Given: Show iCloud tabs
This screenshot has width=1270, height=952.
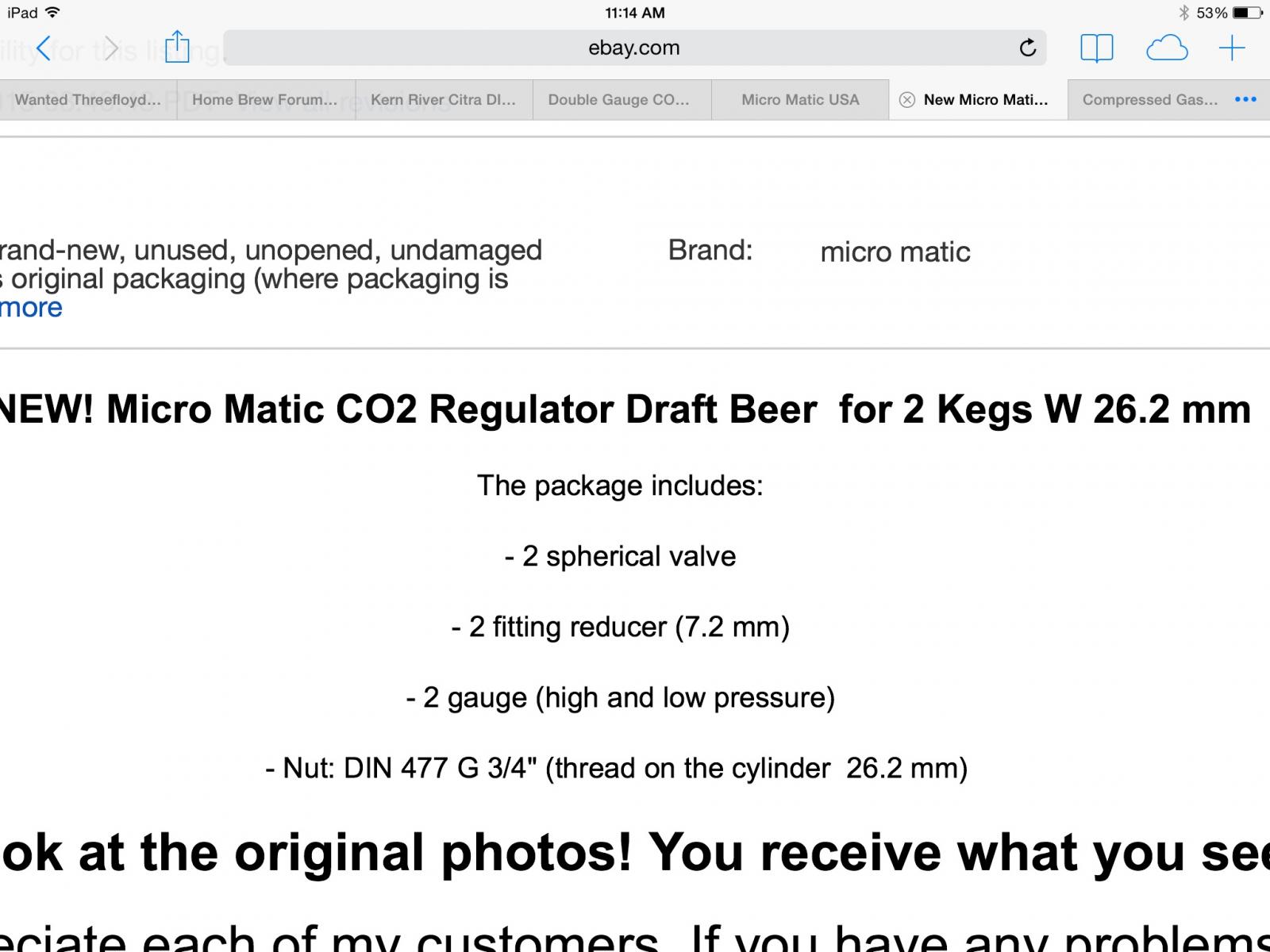Looking at the screenshot, I should coord(1167,48).
